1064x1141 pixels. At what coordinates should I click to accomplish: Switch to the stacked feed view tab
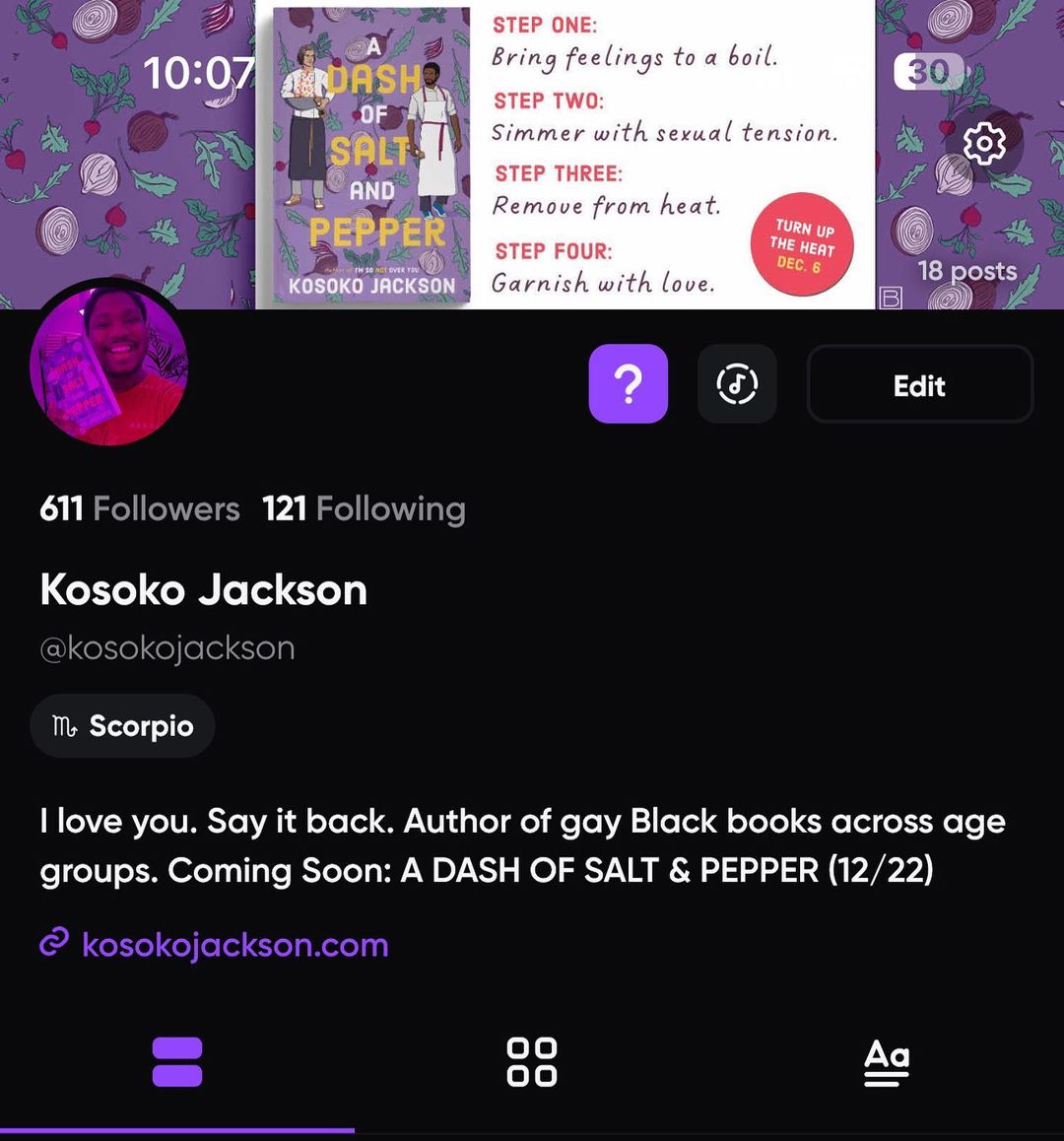click(x=177, y=1062)
